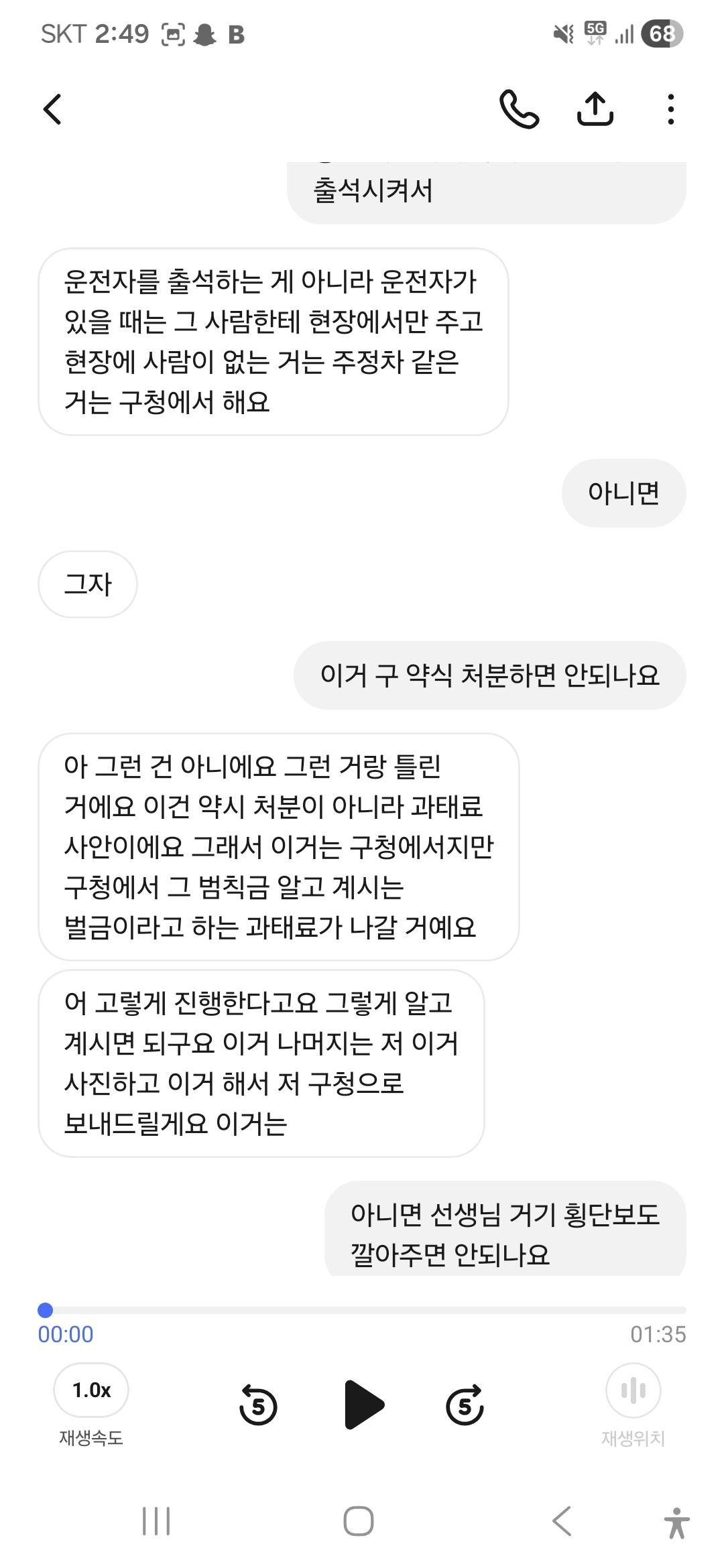Open the recent apps view
The image size is (724, 1568).
point(156,1521)
